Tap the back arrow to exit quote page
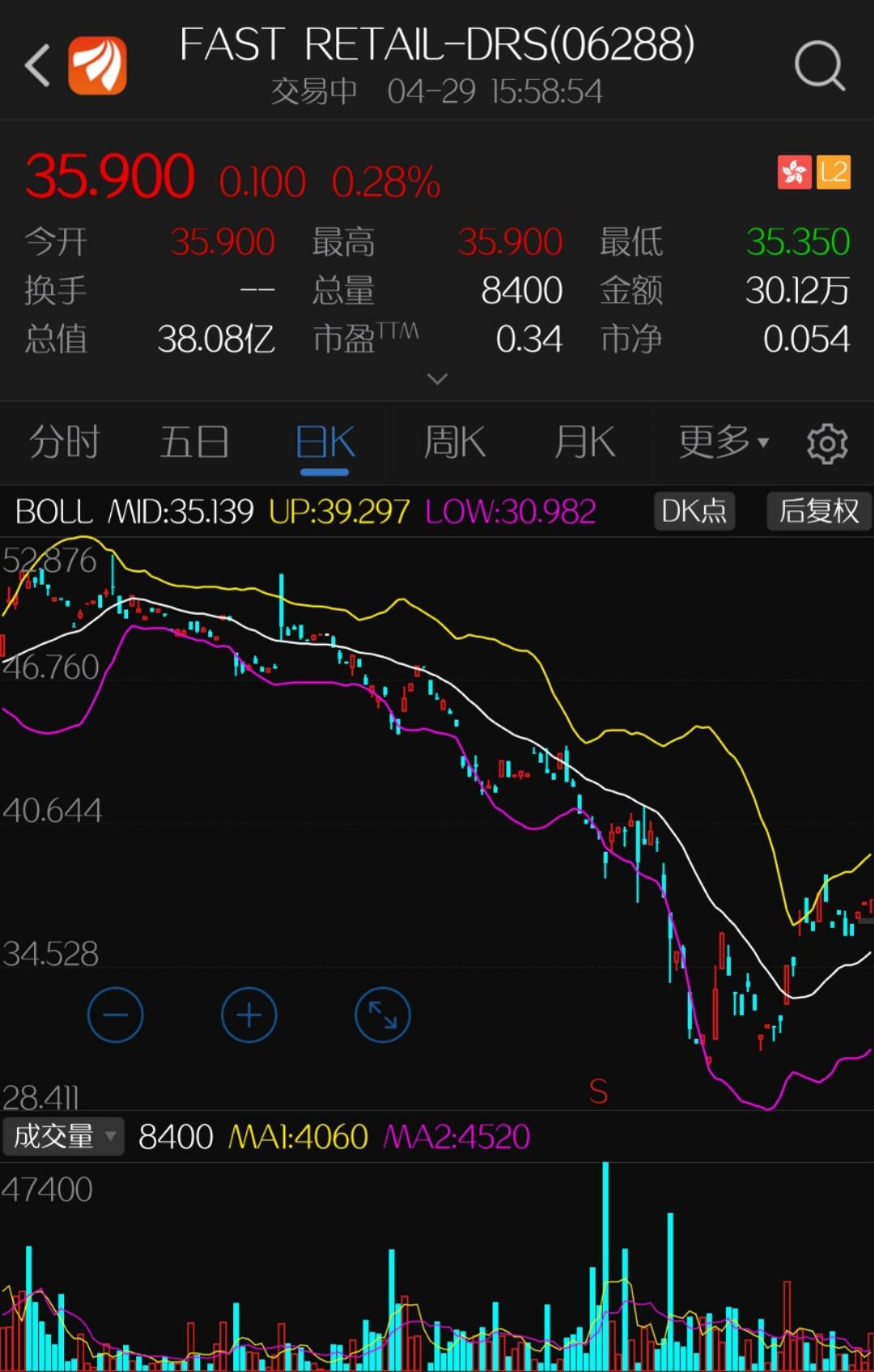Screen dimensions: 874x1372 click(x=36, y=65)
